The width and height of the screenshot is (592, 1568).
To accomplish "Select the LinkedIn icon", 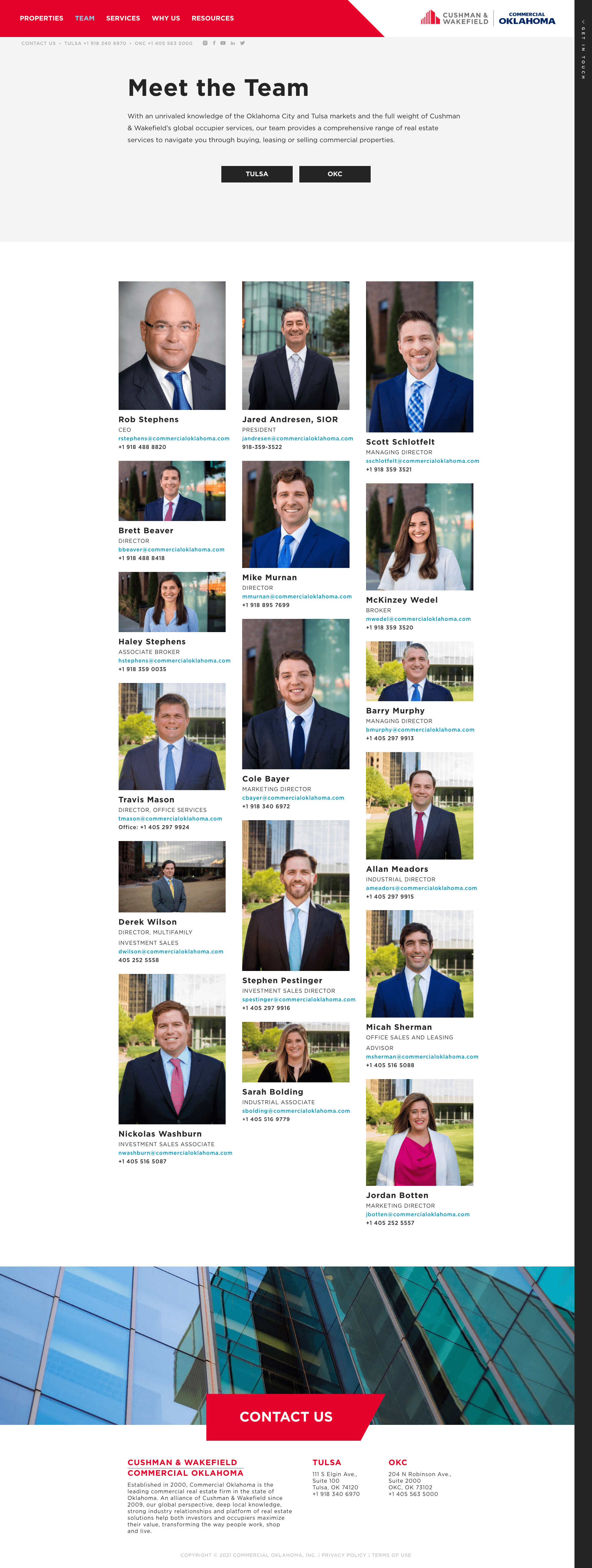I will (233, 43).
